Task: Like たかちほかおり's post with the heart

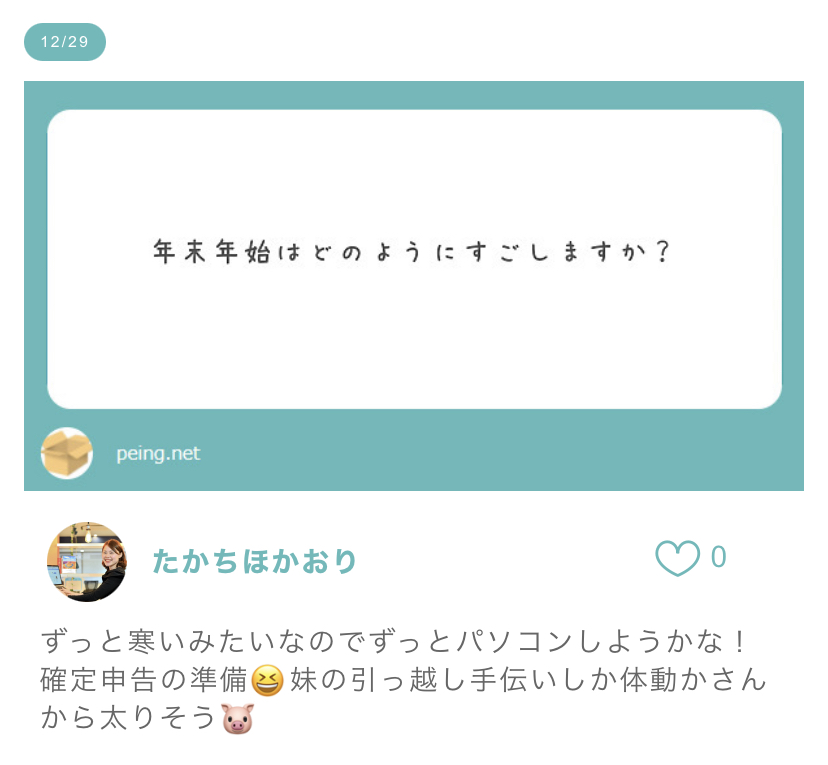Action: (677, 558)
